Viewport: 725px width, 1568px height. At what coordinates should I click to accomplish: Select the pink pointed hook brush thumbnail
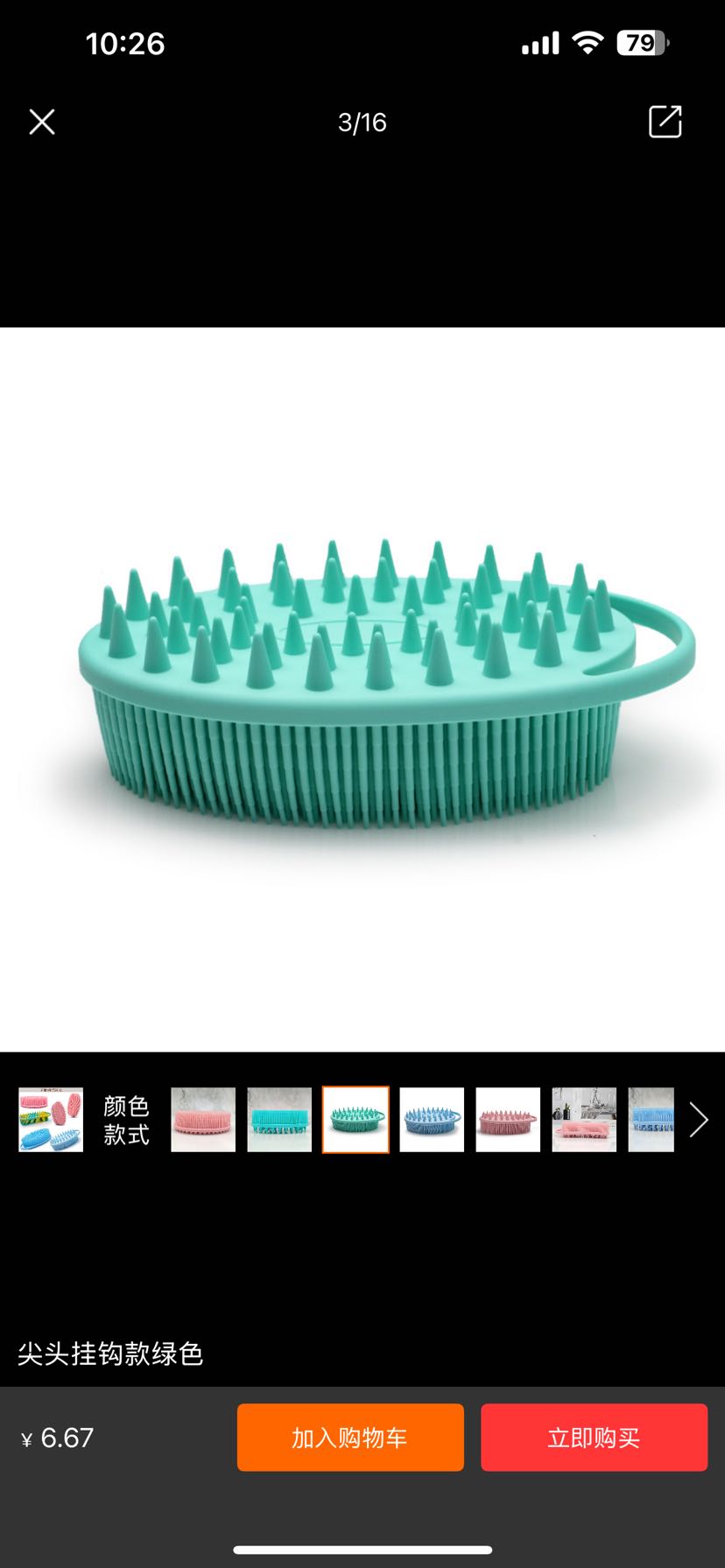[508, 1120]
